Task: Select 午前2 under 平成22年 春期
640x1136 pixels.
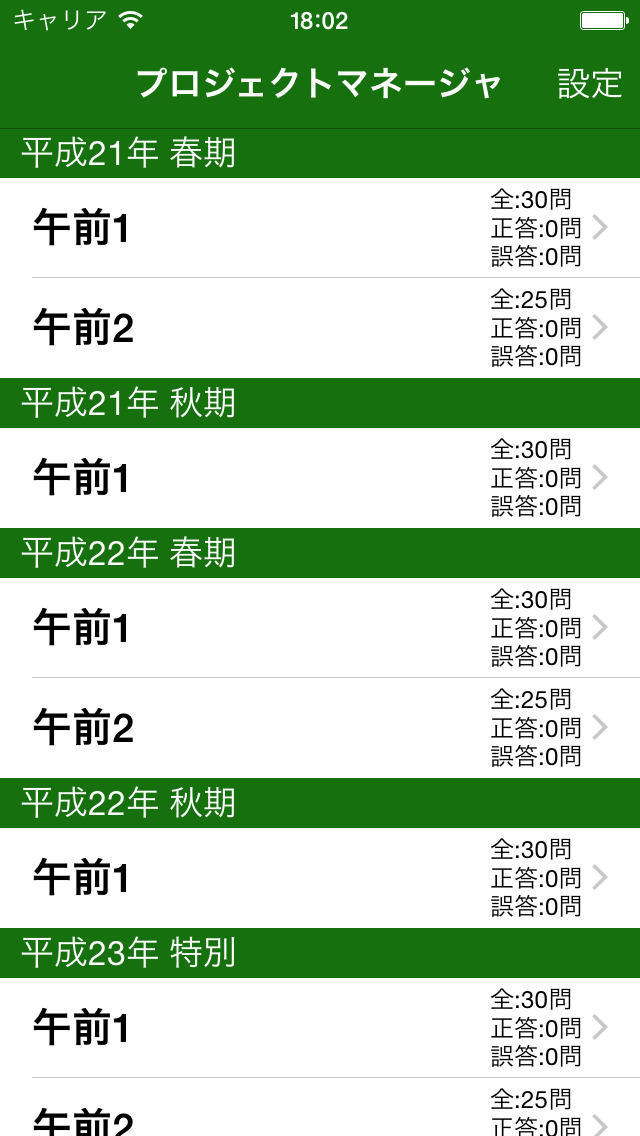Action: point(320,728)
